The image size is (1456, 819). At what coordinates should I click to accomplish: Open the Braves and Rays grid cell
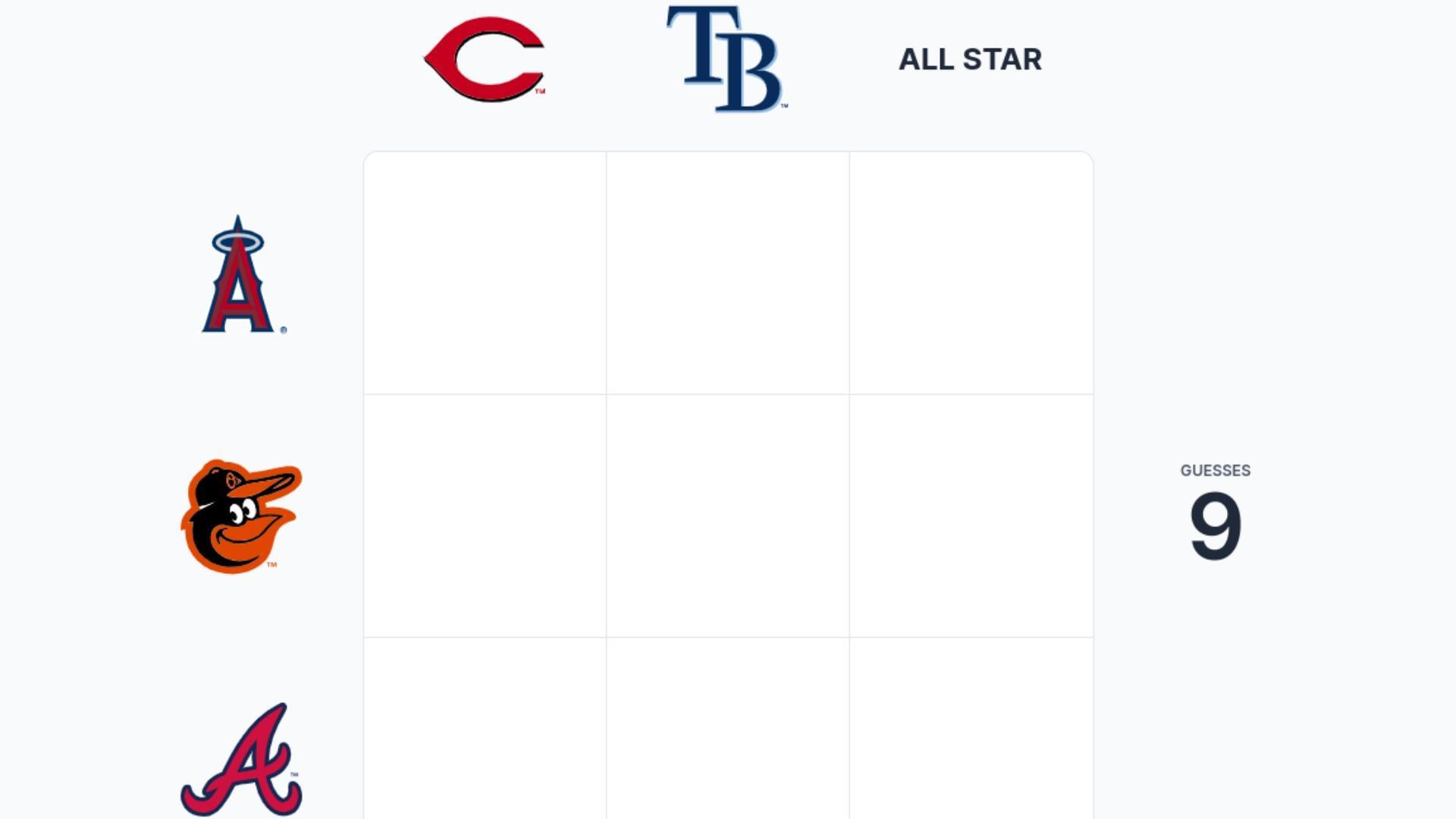pyautogui.click(x=727, y=728)
